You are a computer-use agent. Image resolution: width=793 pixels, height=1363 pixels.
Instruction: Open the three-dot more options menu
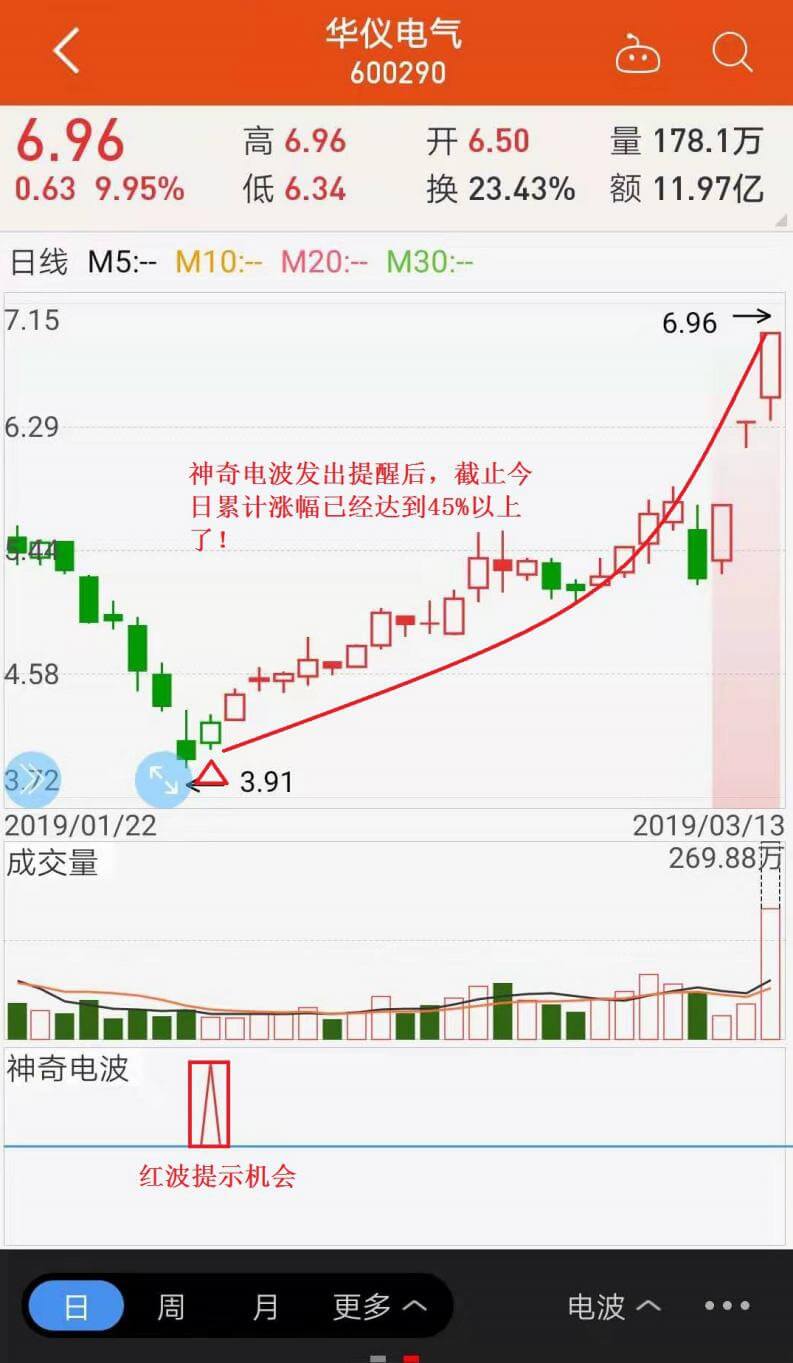[x=727, y=1306]
